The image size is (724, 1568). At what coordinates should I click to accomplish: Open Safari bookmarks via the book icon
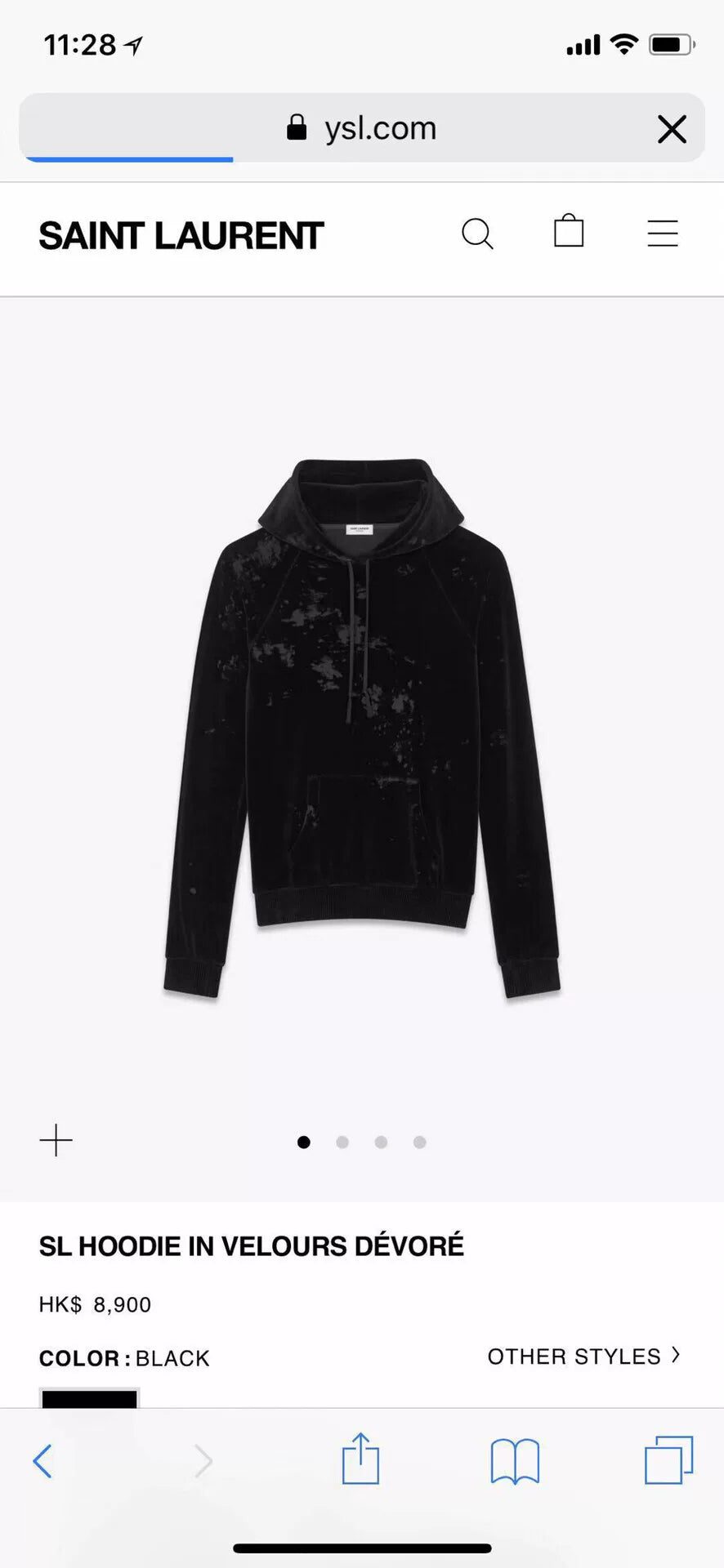[515, 1462]
